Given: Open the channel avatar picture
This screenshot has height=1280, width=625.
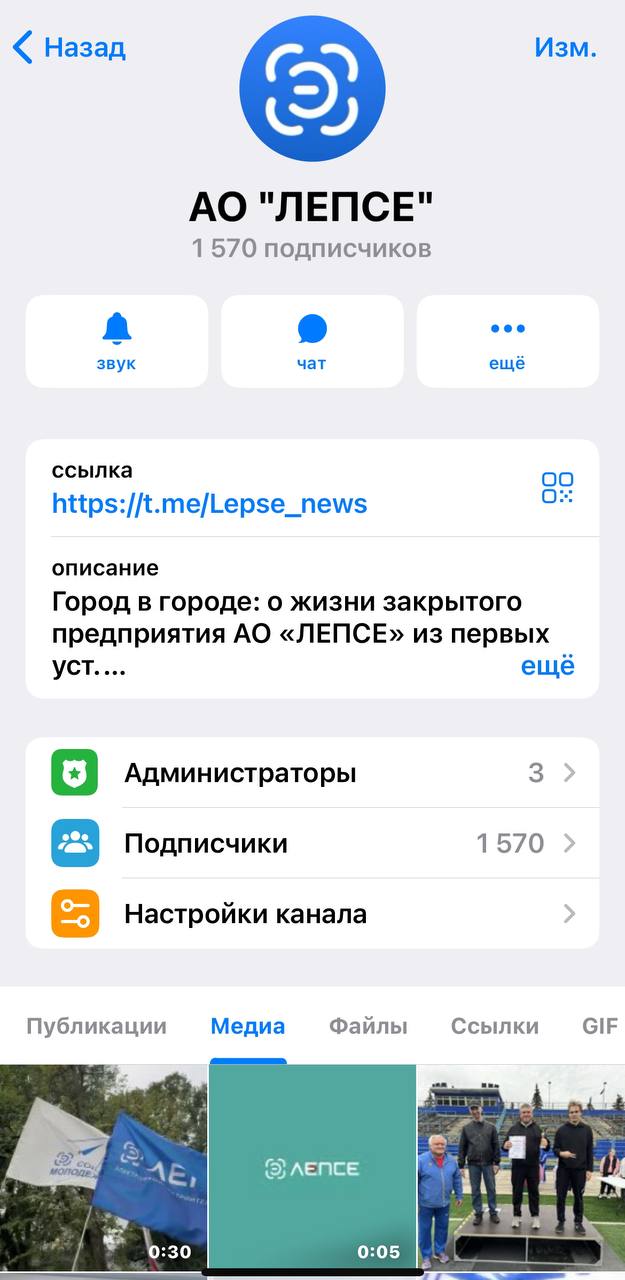Looking at the screenshot, I should click(312, 88).
